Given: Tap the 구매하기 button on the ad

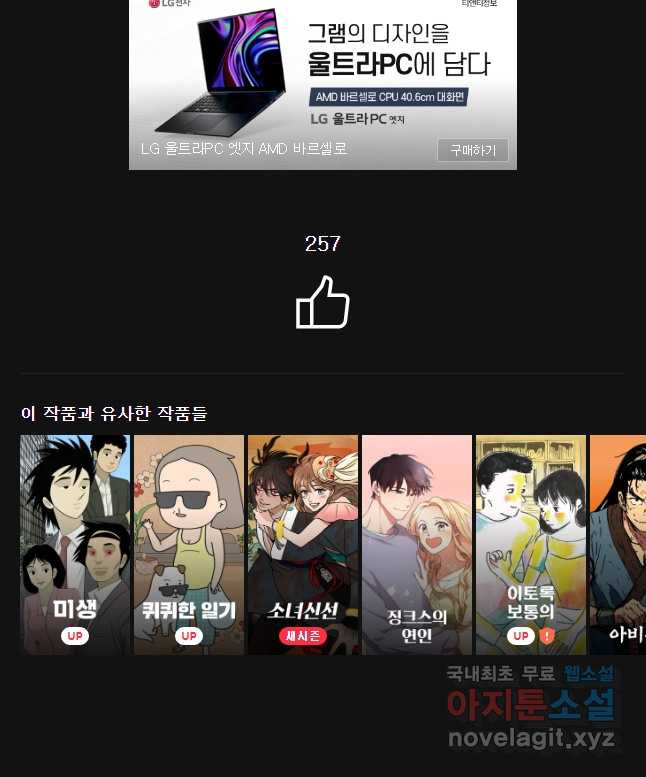Looking at the screenshot, I should pos(472,150).
